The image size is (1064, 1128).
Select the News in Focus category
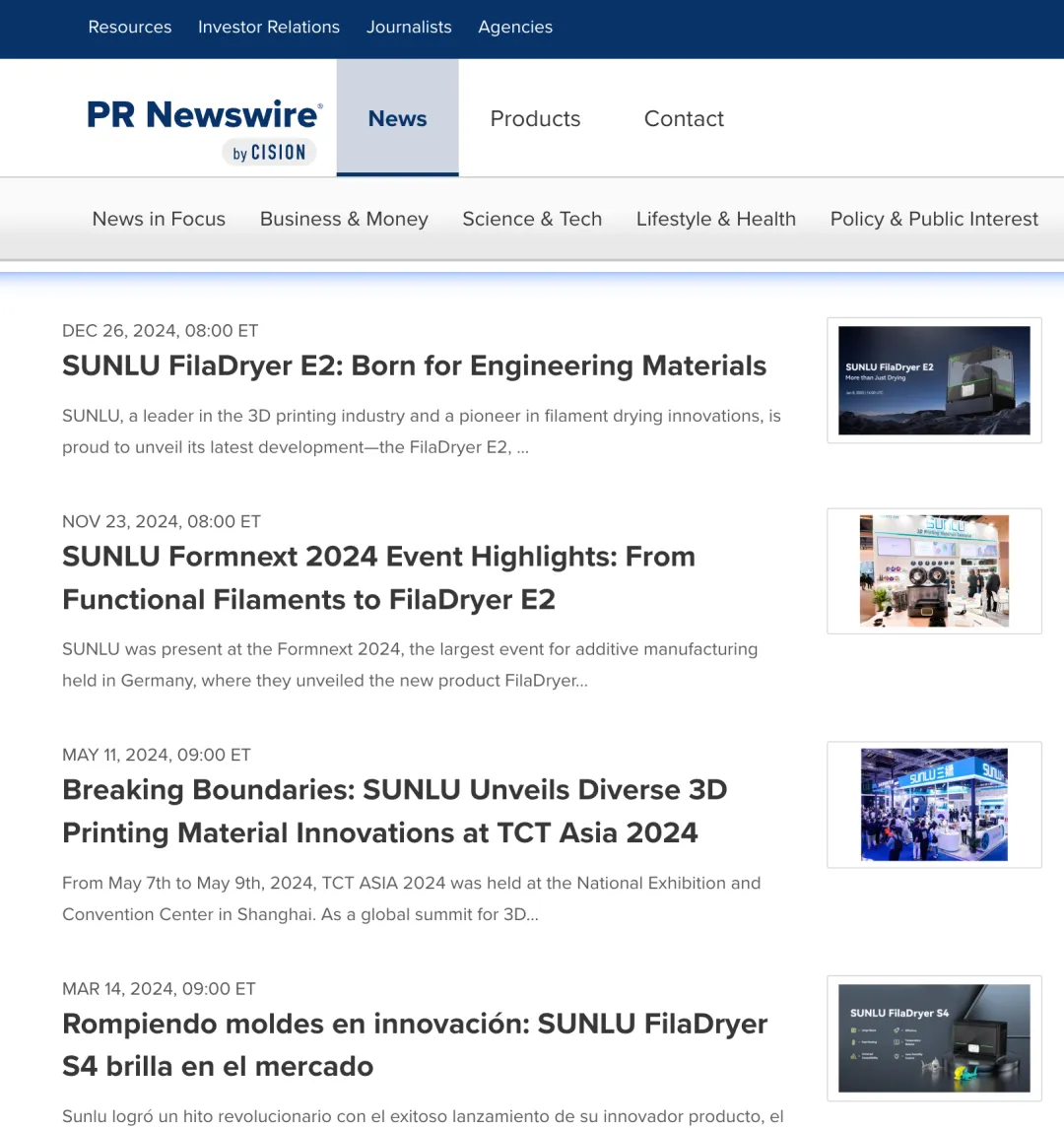[159, 219]
